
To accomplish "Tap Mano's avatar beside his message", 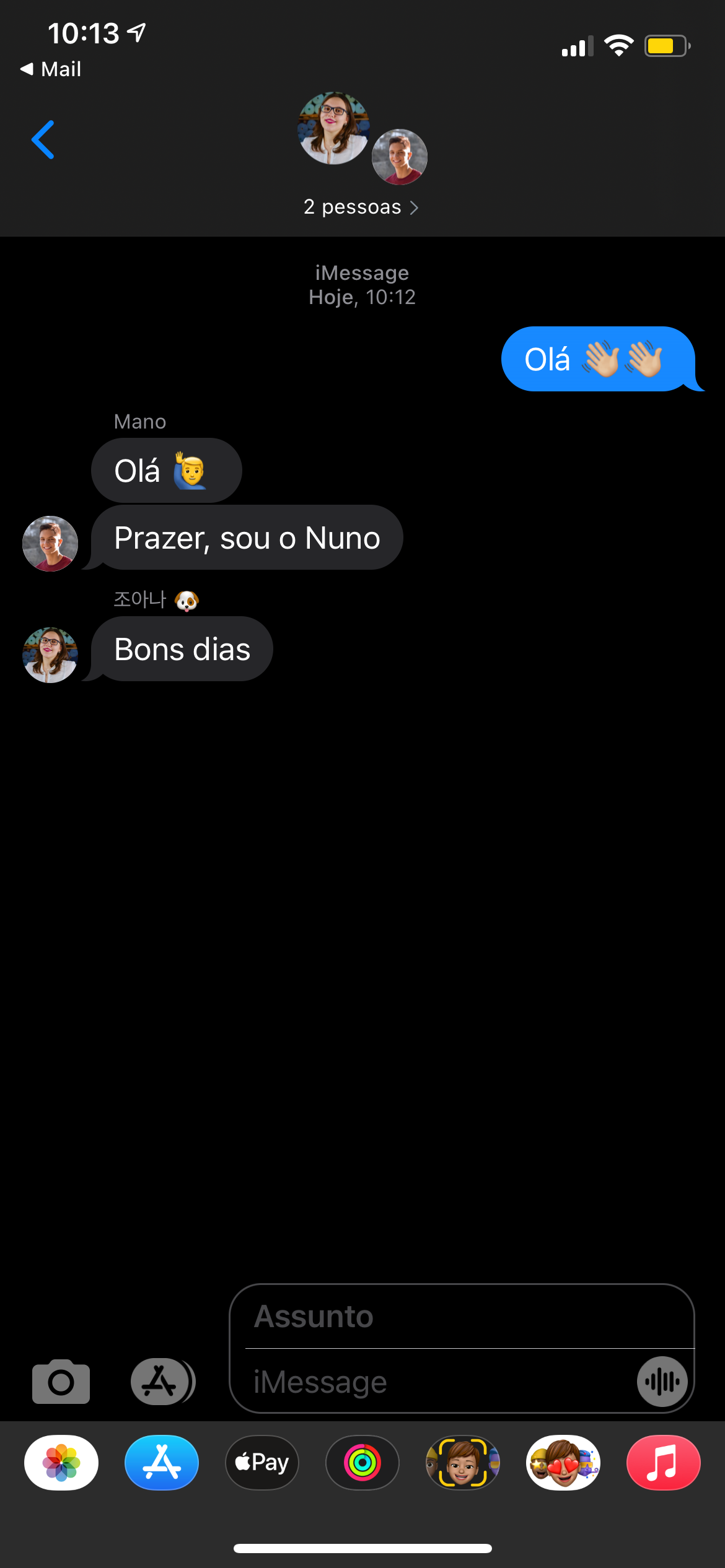I will click(x=50, y=543).
